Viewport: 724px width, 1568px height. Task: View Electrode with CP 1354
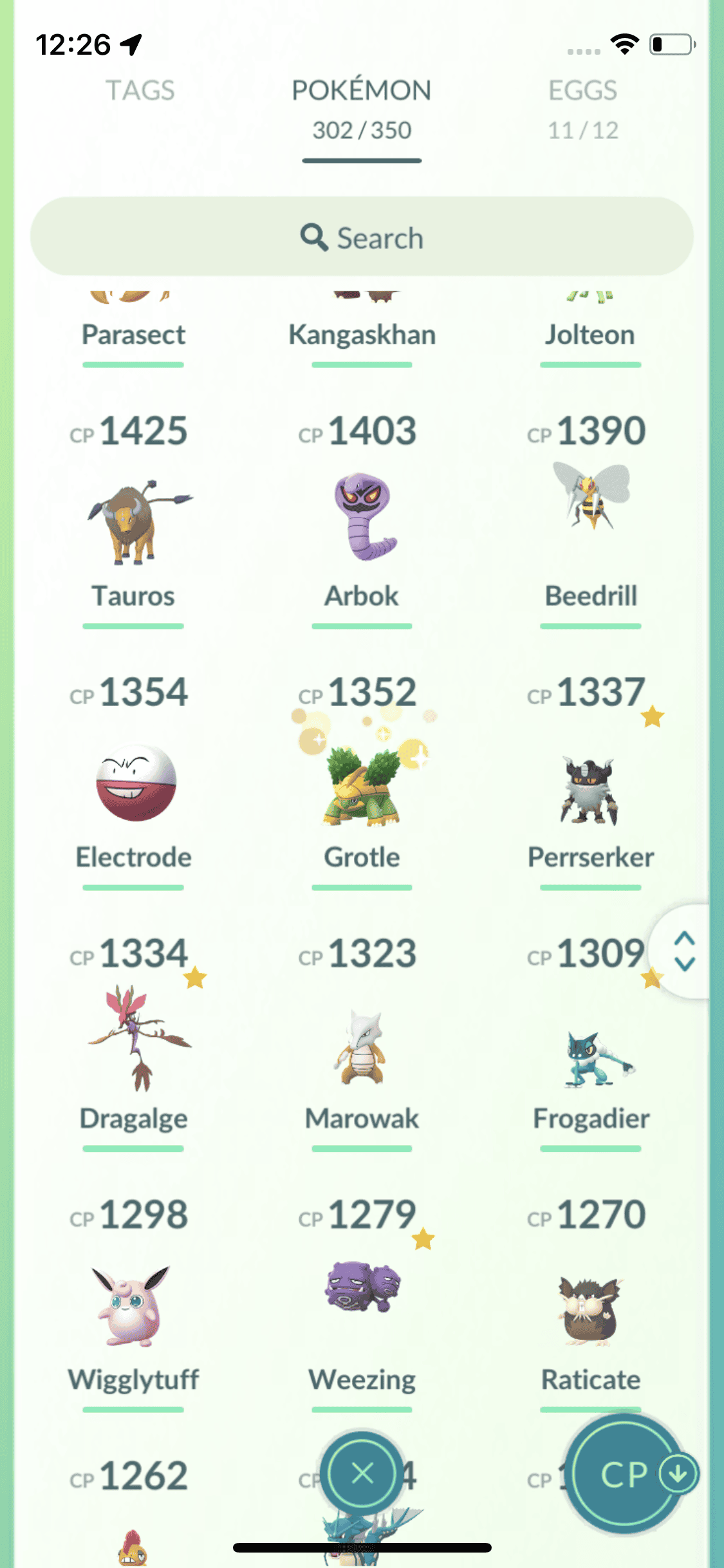(x=135, y=783)
